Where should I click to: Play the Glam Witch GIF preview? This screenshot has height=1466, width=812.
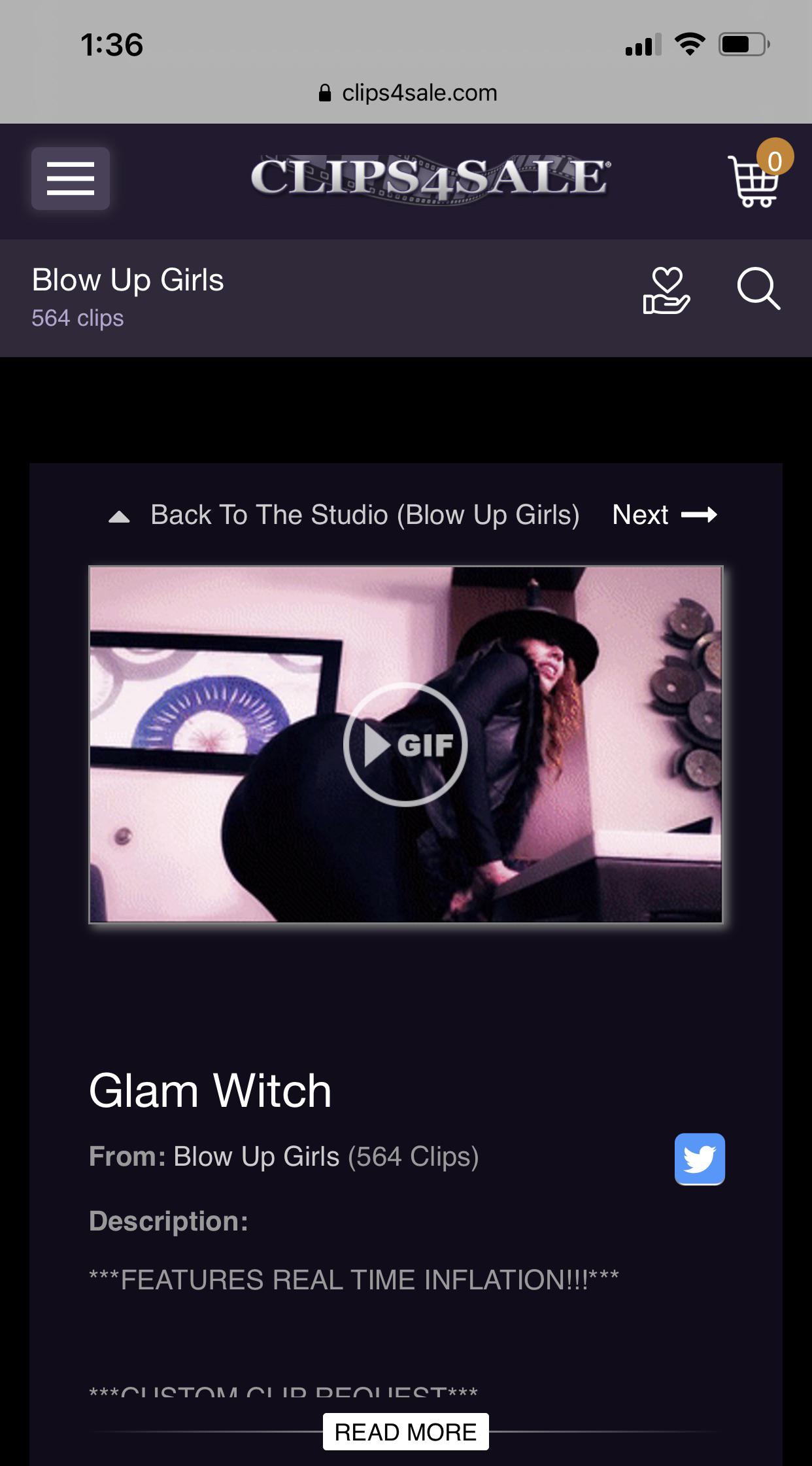pyautogui.click(x=405, y=744)
